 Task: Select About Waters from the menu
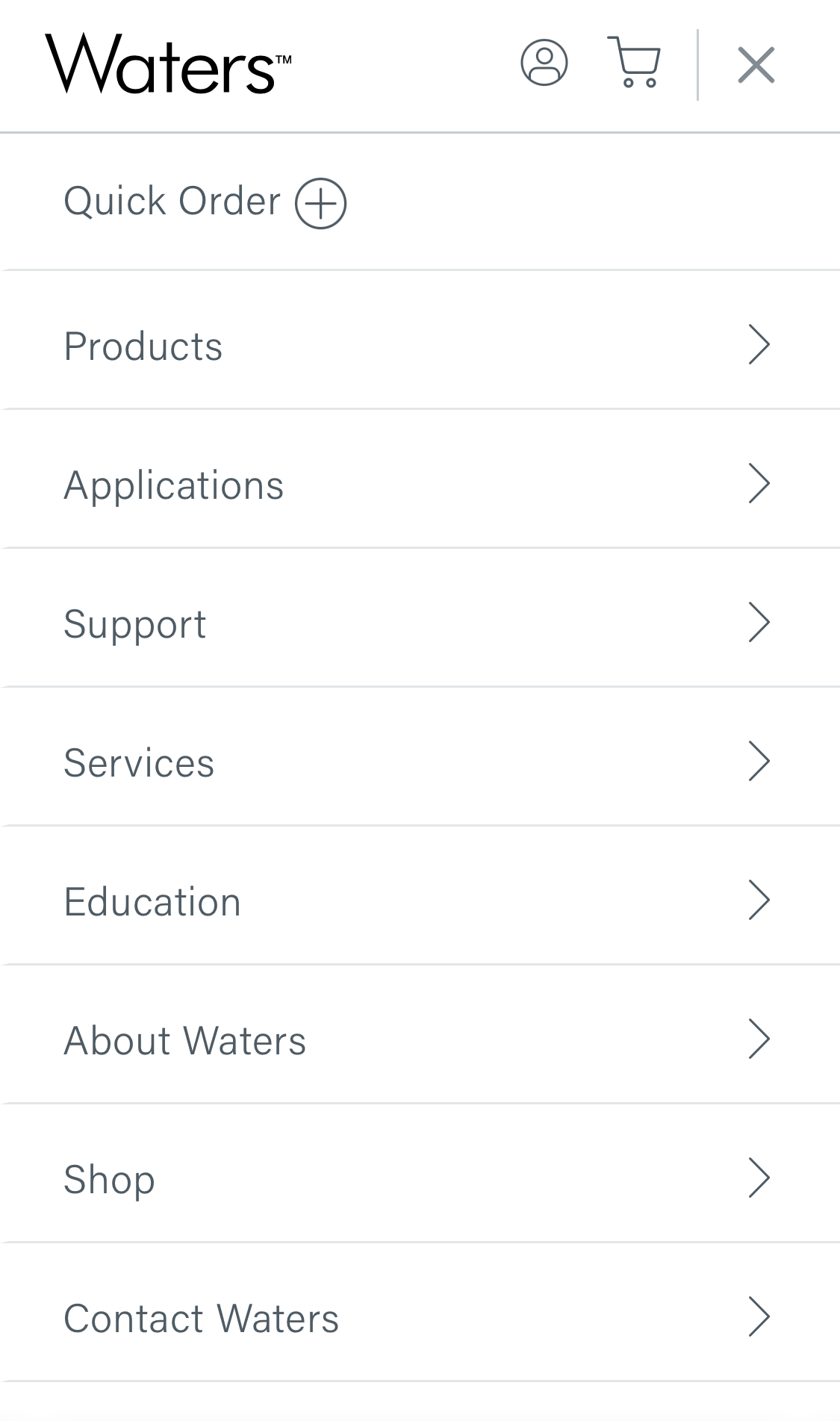tap(184, 1039)
